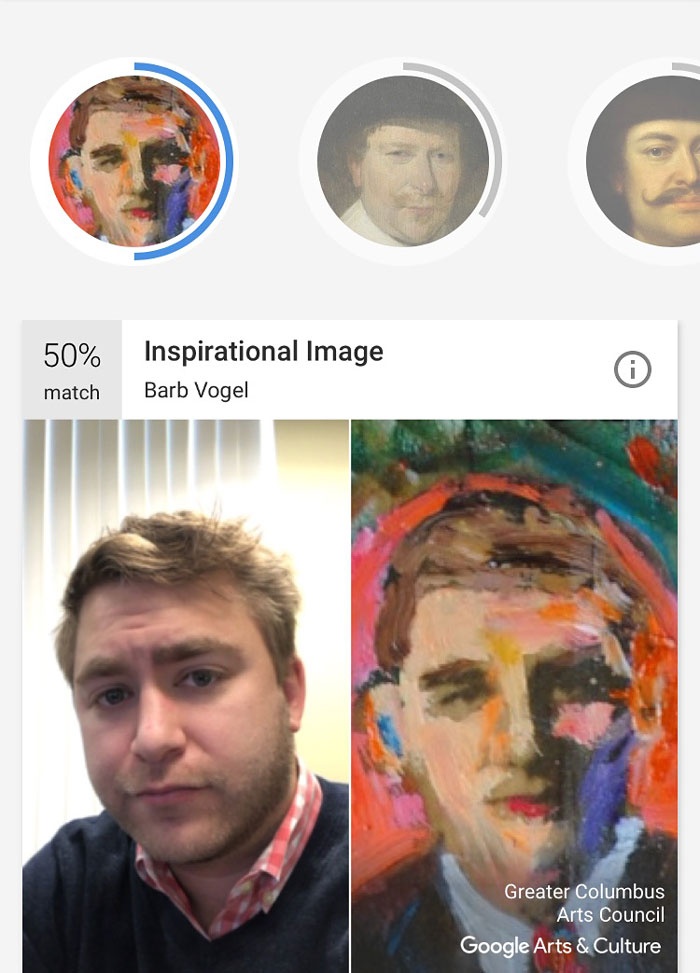Open the info icon for Inspirational Image
The image size is (700, 973).
pyautogui.click(x=632, y=370)
